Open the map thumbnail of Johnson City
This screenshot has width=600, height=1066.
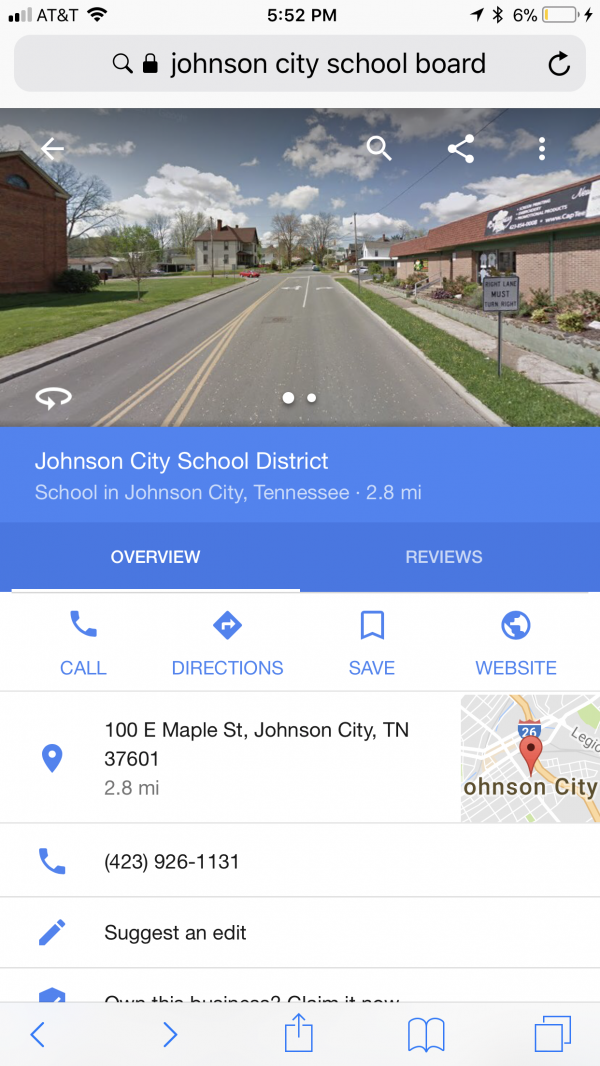pyautogui.click(x=530, y=758)
